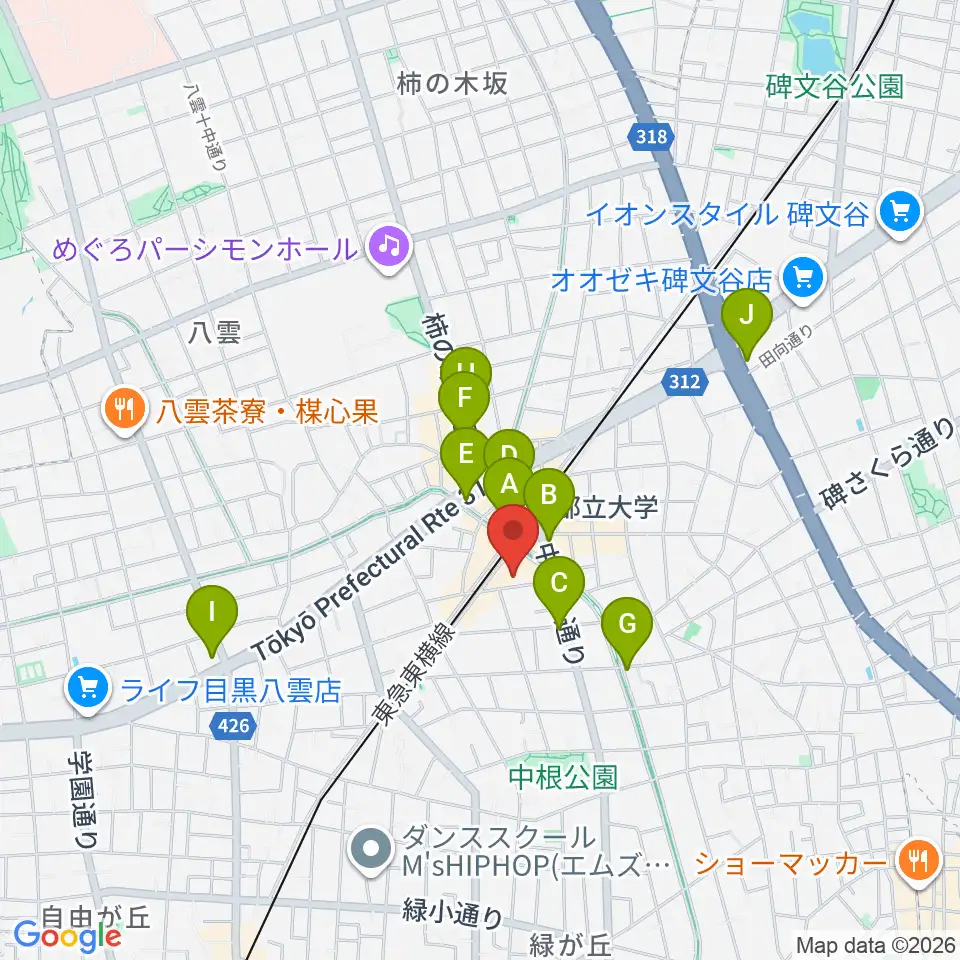Select the green pin labeled E
Image resolution: width=960 pixels, height=960 pixels.
point(465,452)
